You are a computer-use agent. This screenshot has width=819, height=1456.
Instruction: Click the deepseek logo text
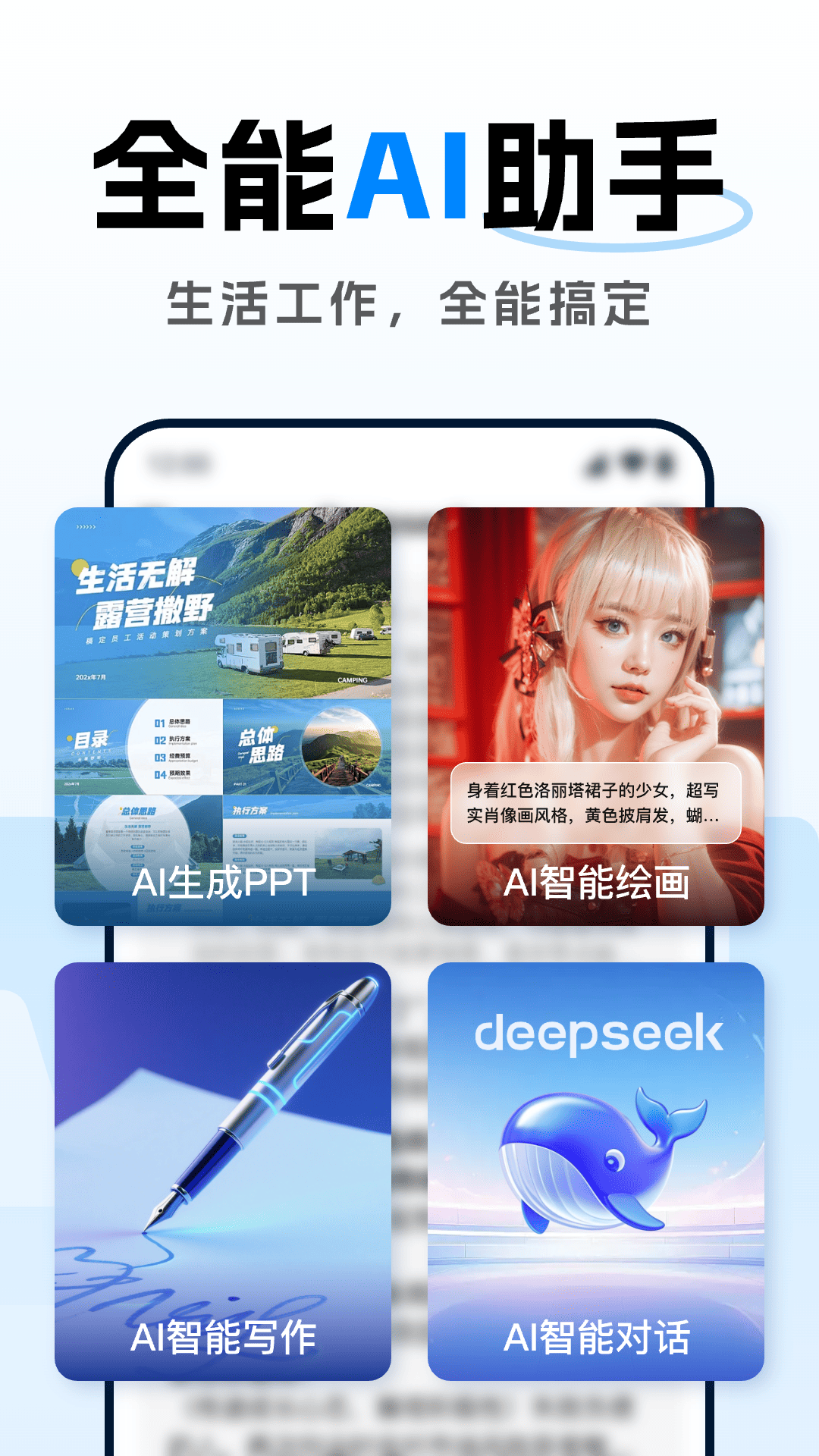599,1033
